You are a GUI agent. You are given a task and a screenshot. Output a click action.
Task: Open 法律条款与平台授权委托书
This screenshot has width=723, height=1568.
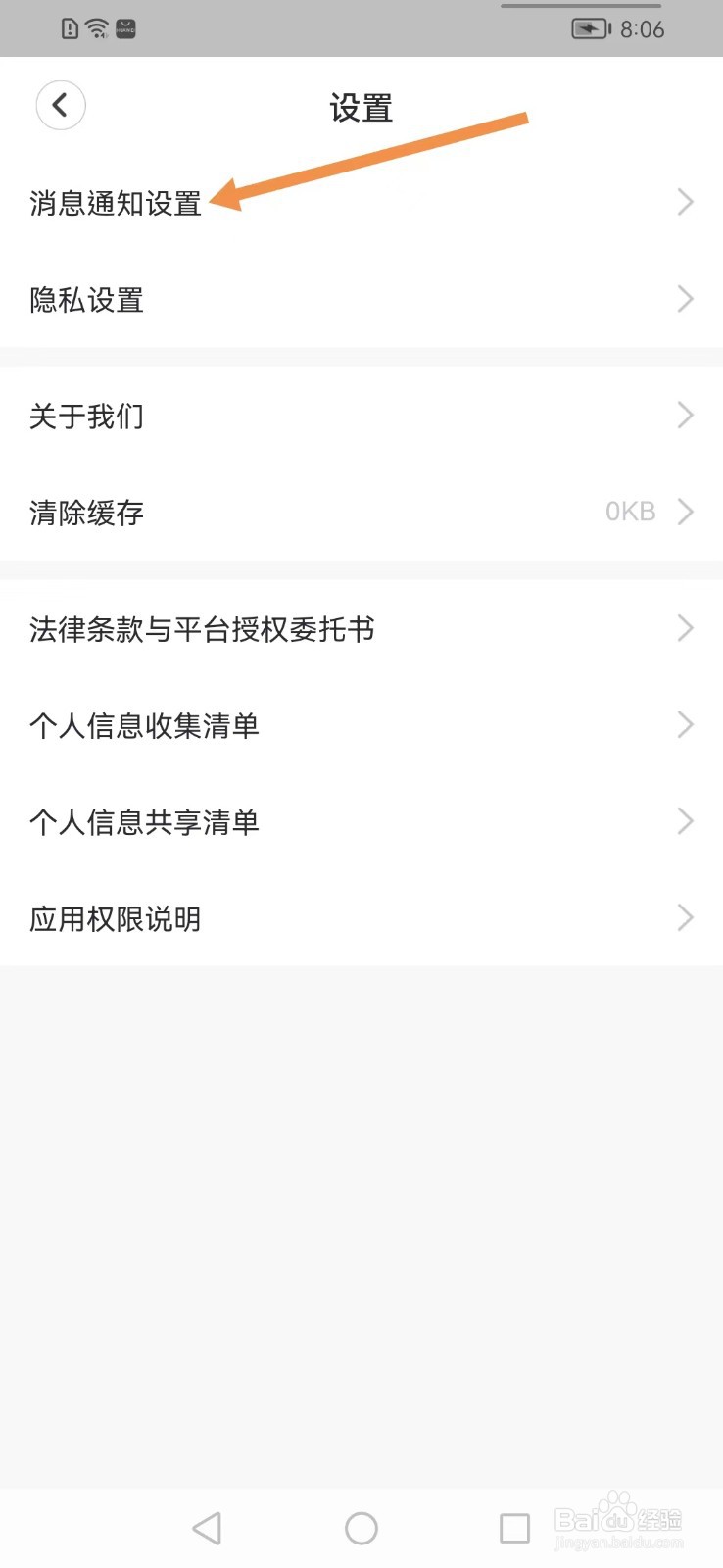tap(201, 629)
